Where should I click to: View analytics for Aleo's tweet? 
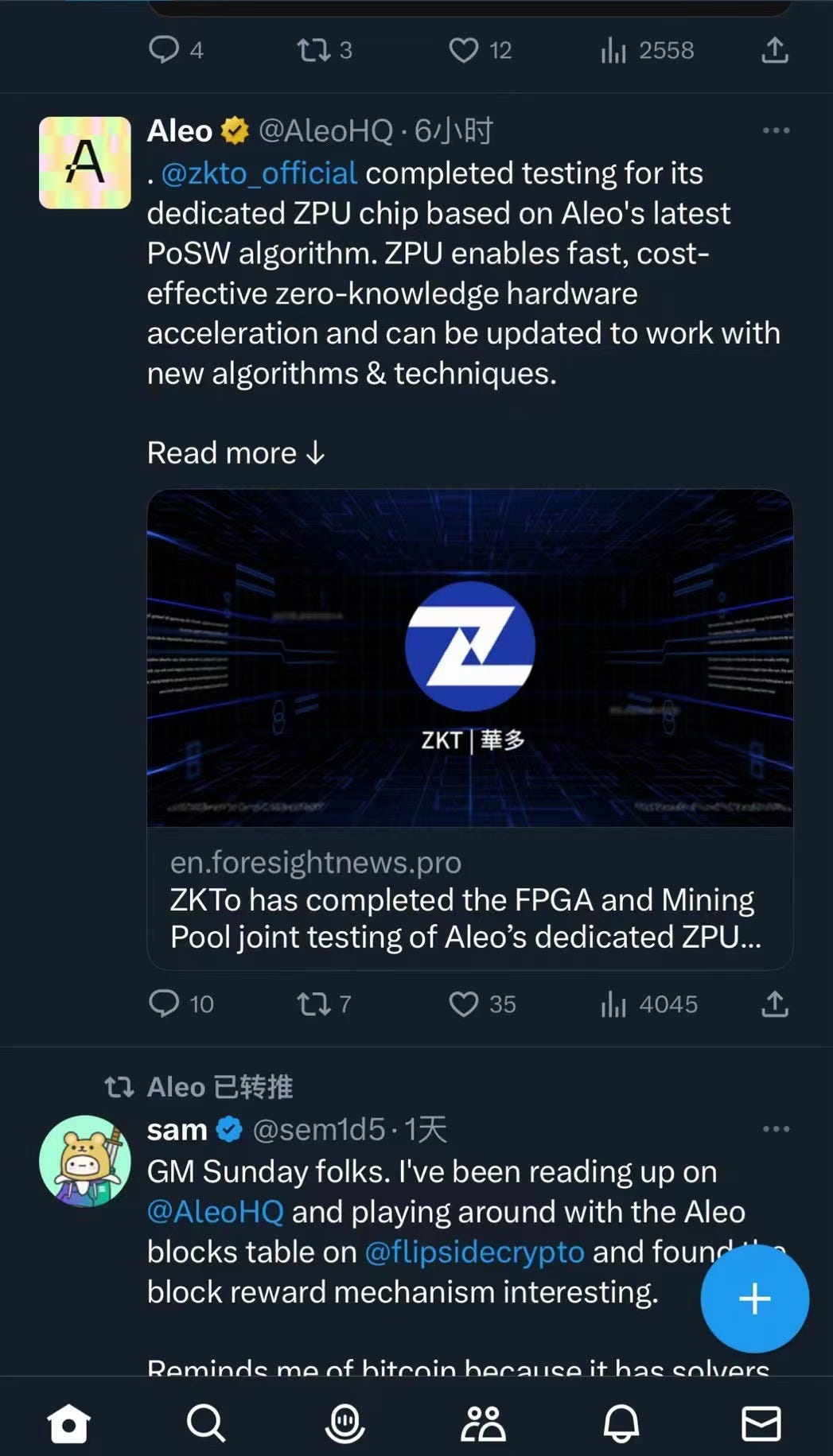(615, 1004)
